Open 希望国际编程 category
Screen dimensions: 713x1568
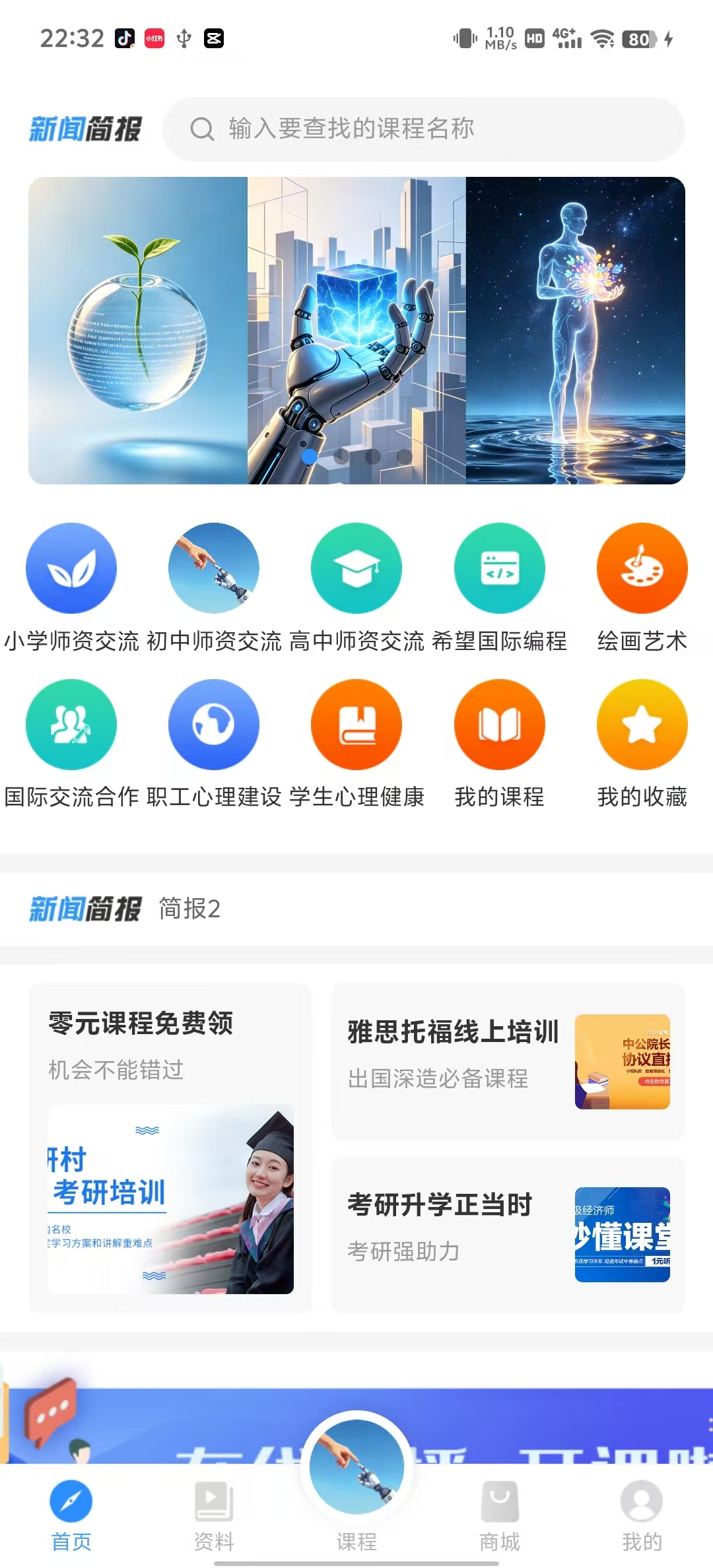(500, 589)
